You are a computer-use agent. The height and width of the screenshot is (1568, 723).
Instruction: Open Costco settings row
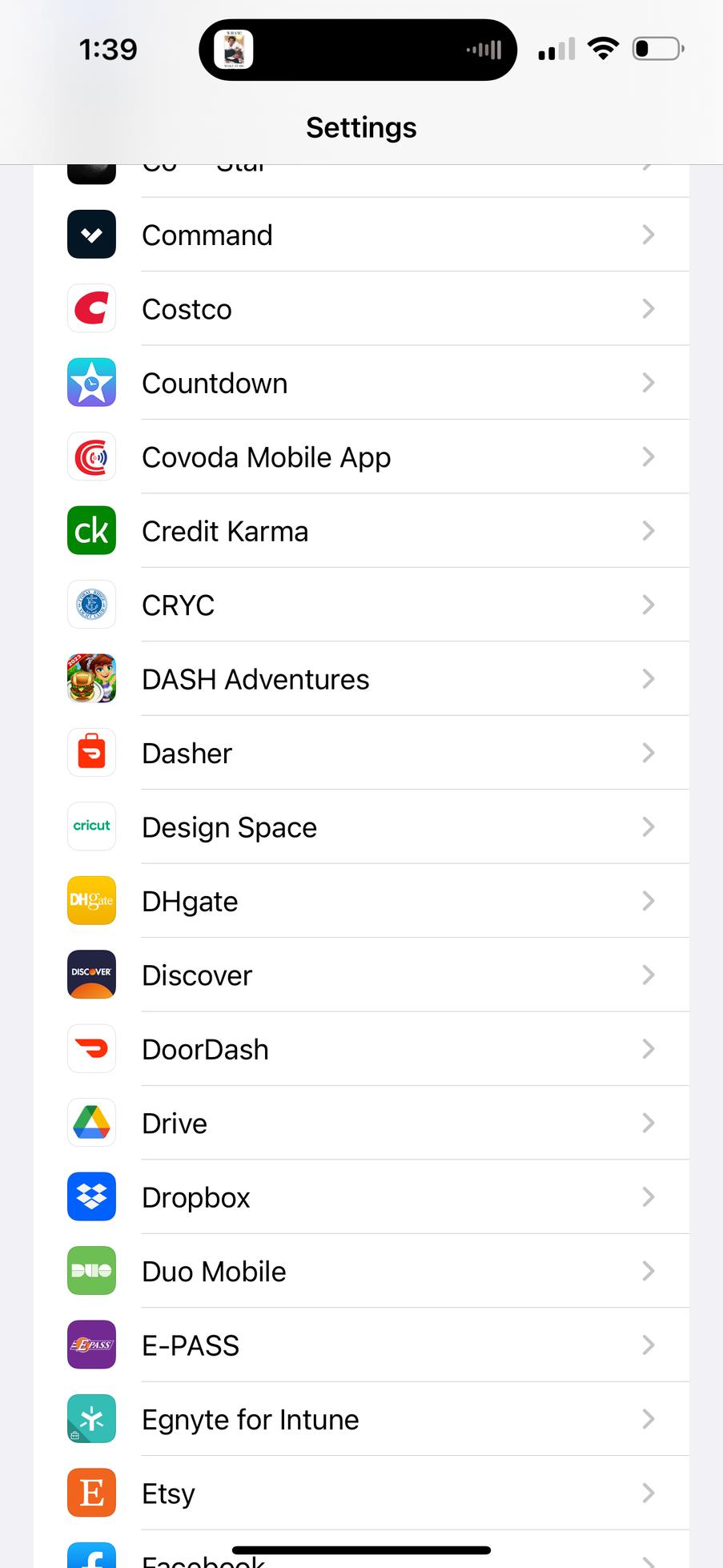pos(360,309)
